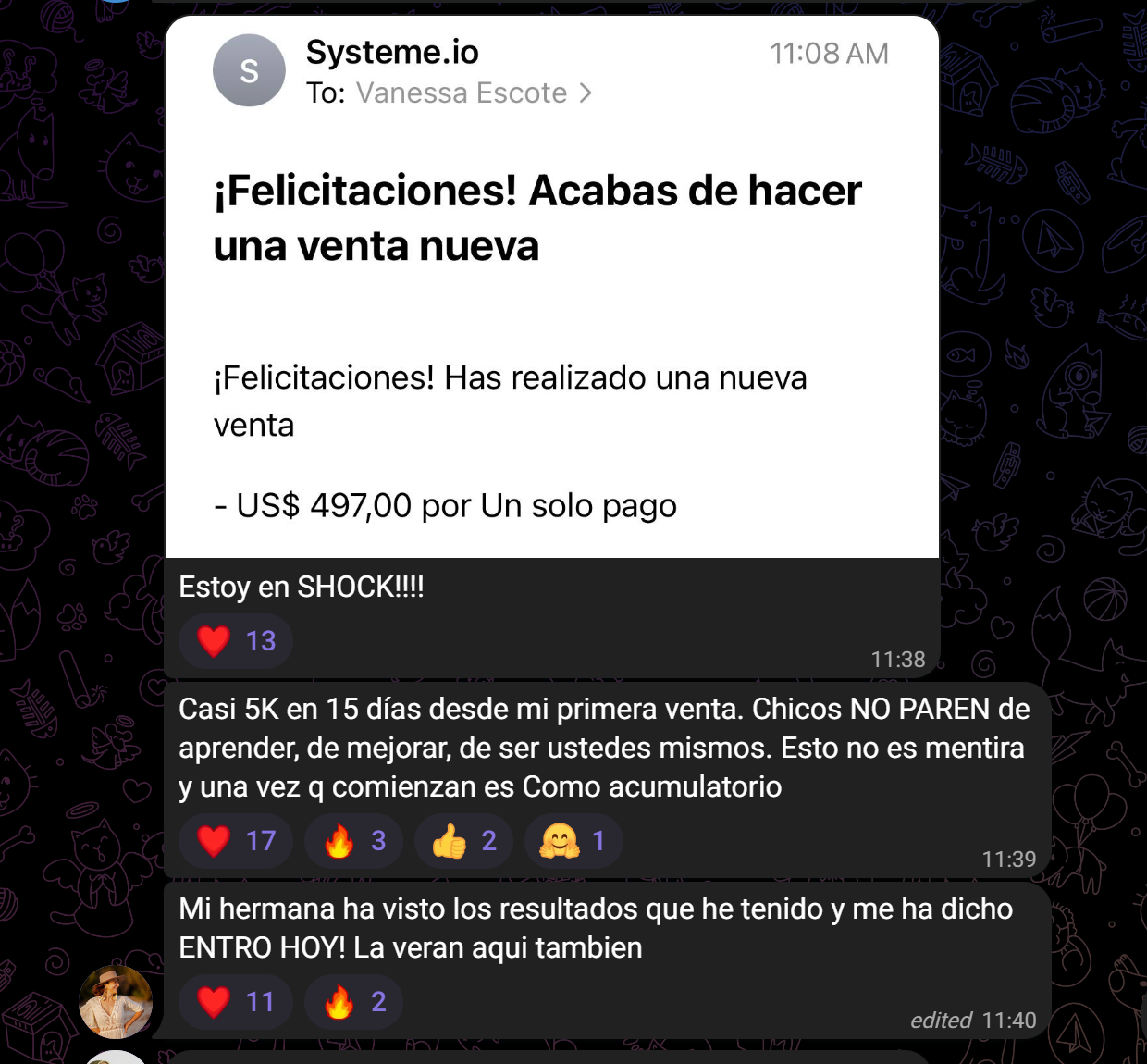The width and height of the screenshot is (1147, 1064).
Task: Tap the hugging face reaction with 1
Action: (x=573, y=841)
